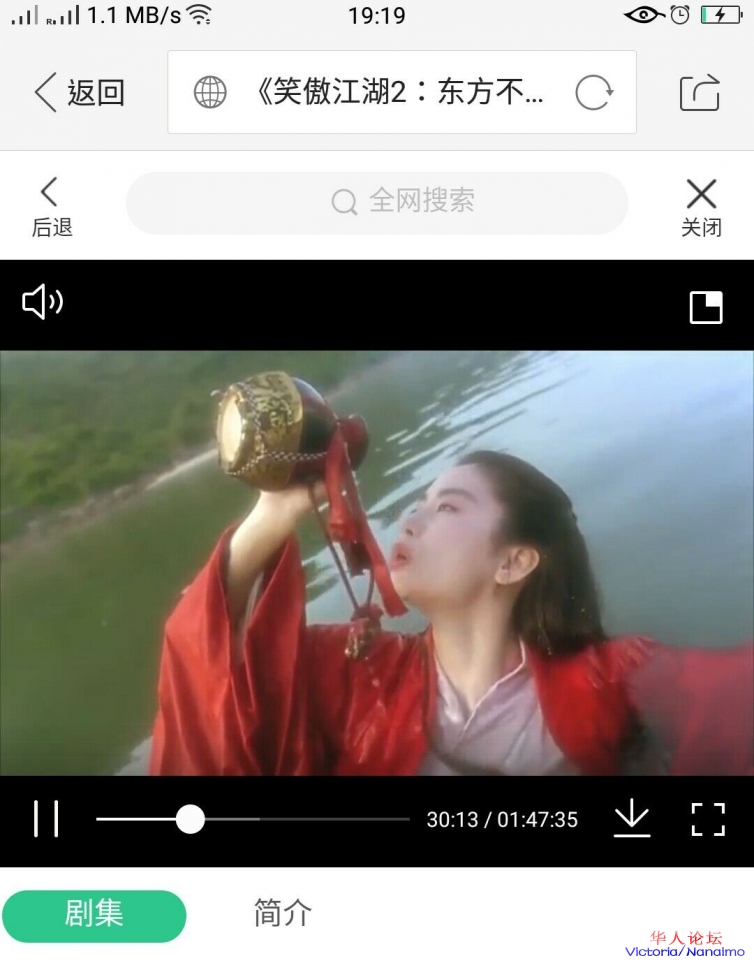The width and height of the screenshot is (754, 963).
Task: Go back with the 后退 button
Action: [51, 207]
